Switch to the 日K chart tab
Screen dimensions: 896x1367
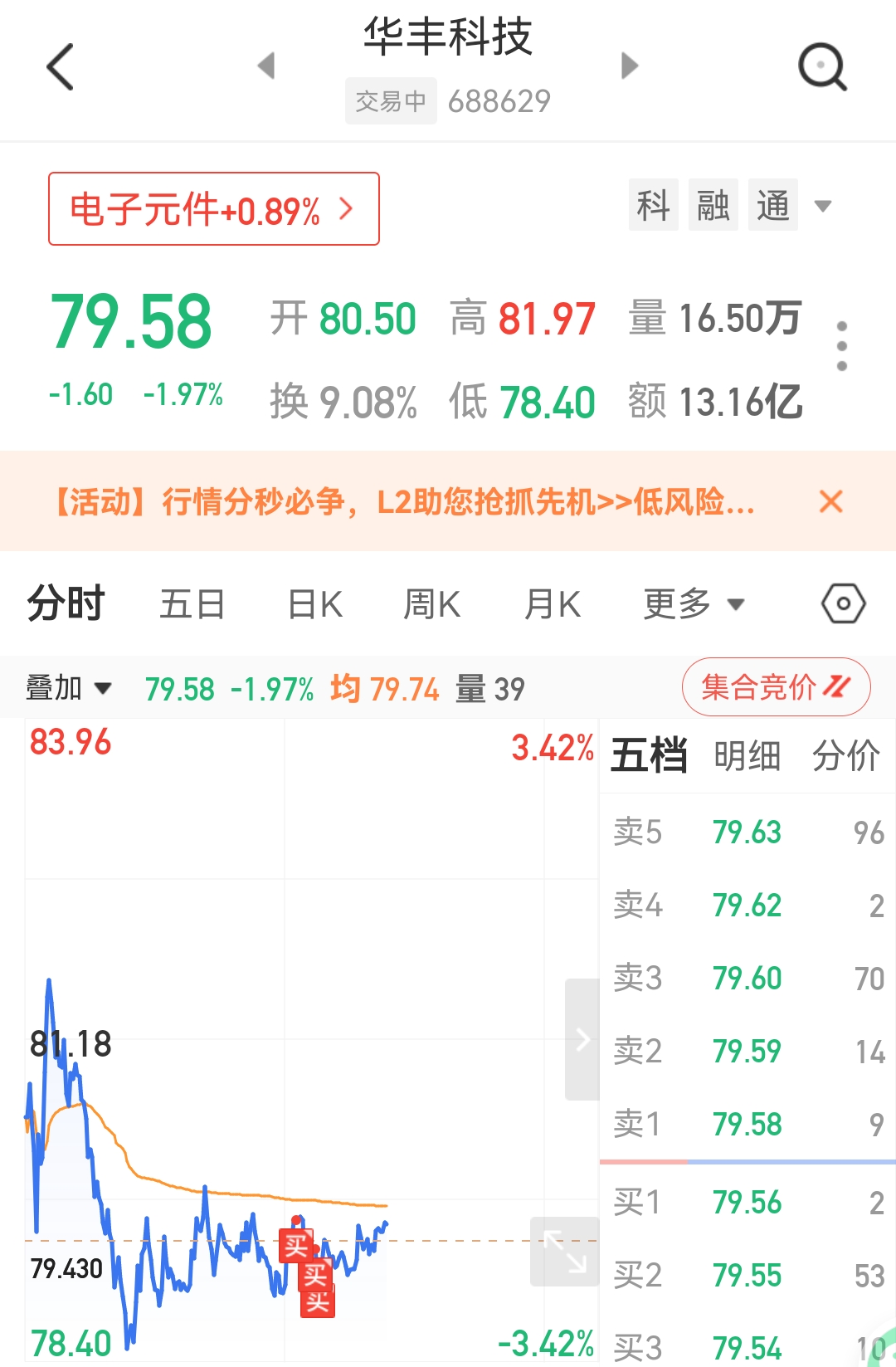315,604
